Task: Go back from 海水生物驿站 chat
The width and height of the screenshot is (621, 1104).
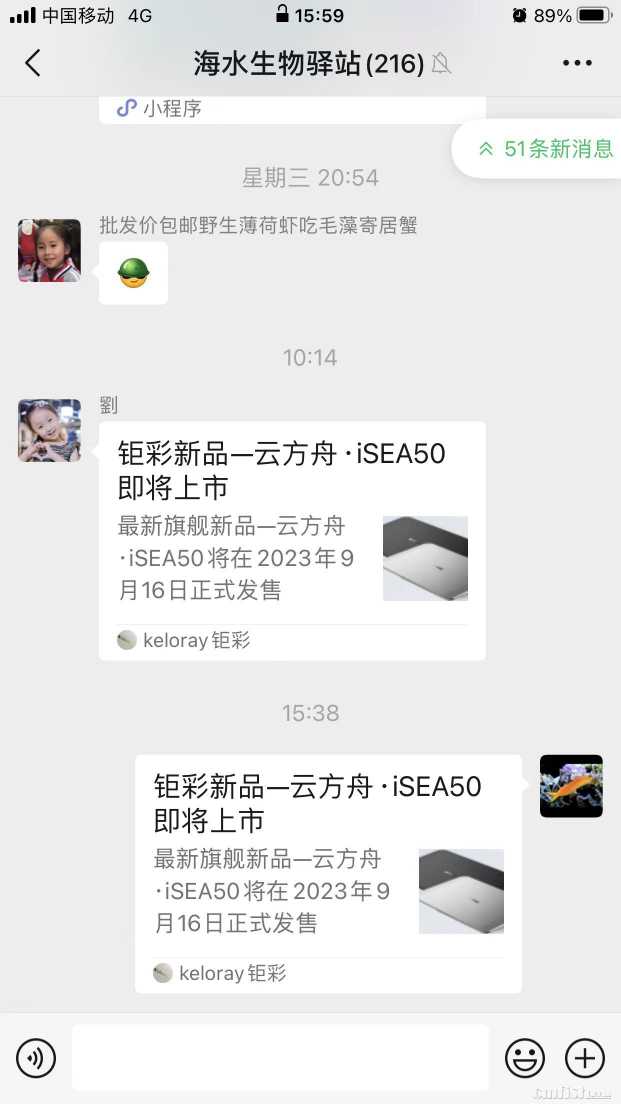Action: click(x=33, y=64)
